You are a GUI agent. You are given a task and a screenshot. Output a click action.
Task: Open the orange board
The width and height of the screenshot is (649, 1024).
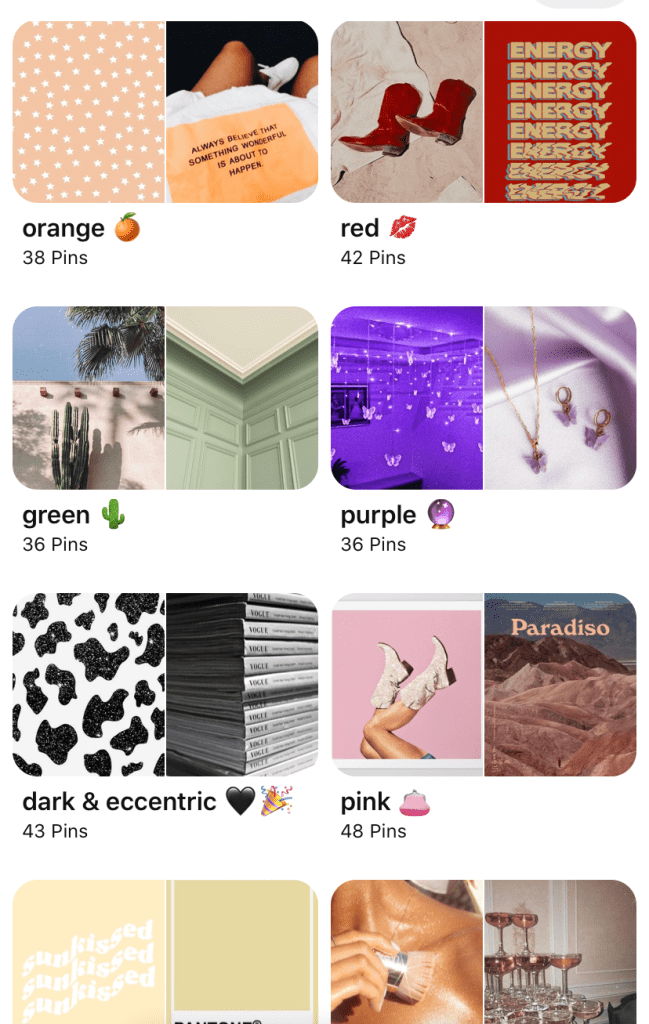click(x=165, y=112)
